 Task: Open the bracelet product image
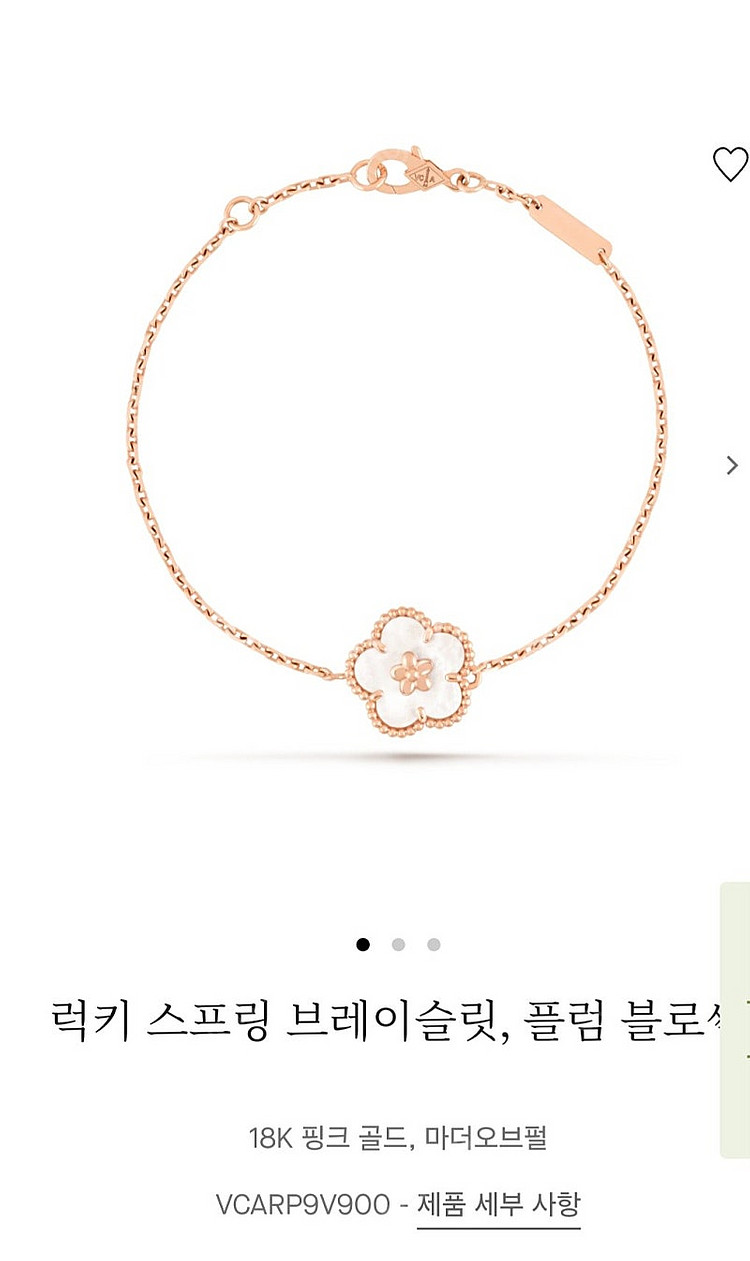pyautogui.click(x=398, y=450)
